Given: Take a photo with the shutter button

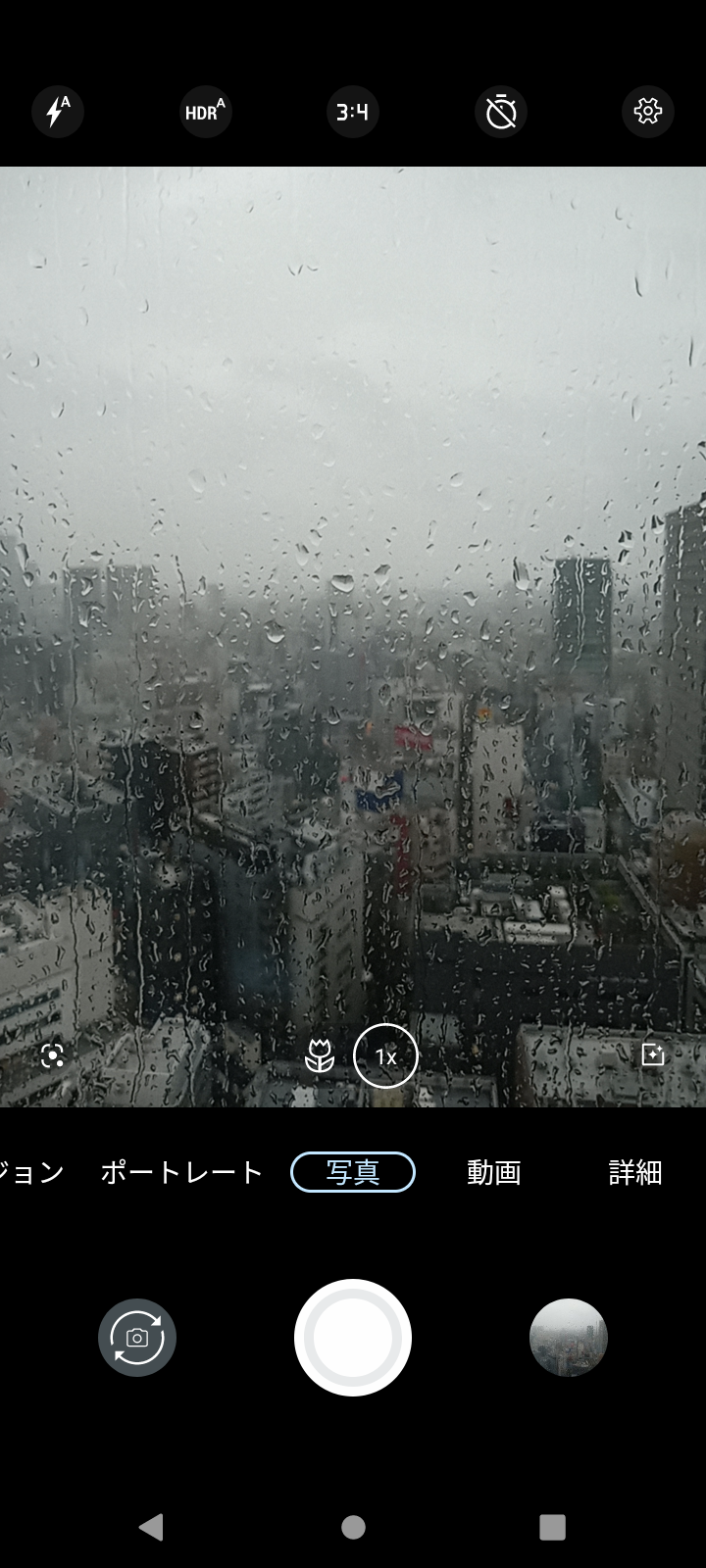Looking at the screenshot, I should point(353,1338).
